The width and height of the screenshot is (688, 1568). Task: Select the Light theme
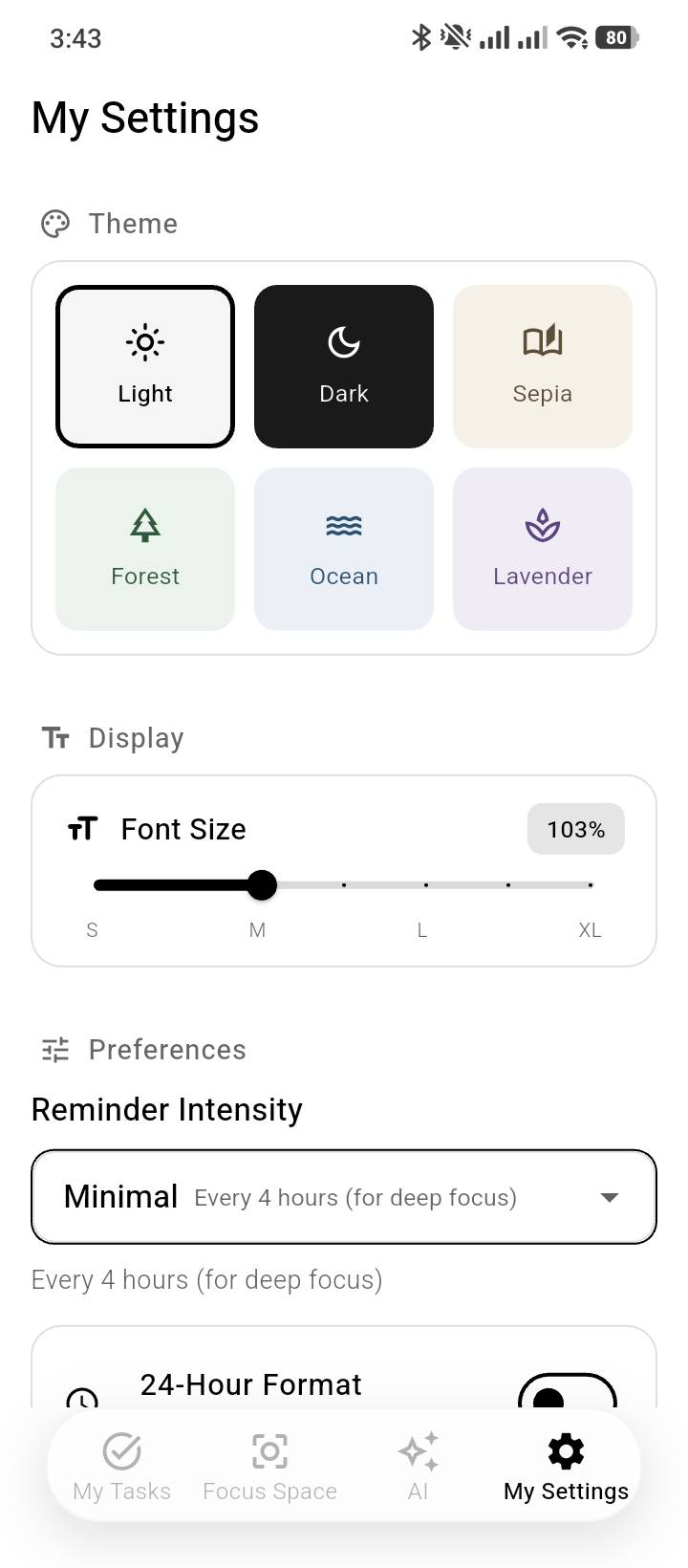tap(145, 366)
